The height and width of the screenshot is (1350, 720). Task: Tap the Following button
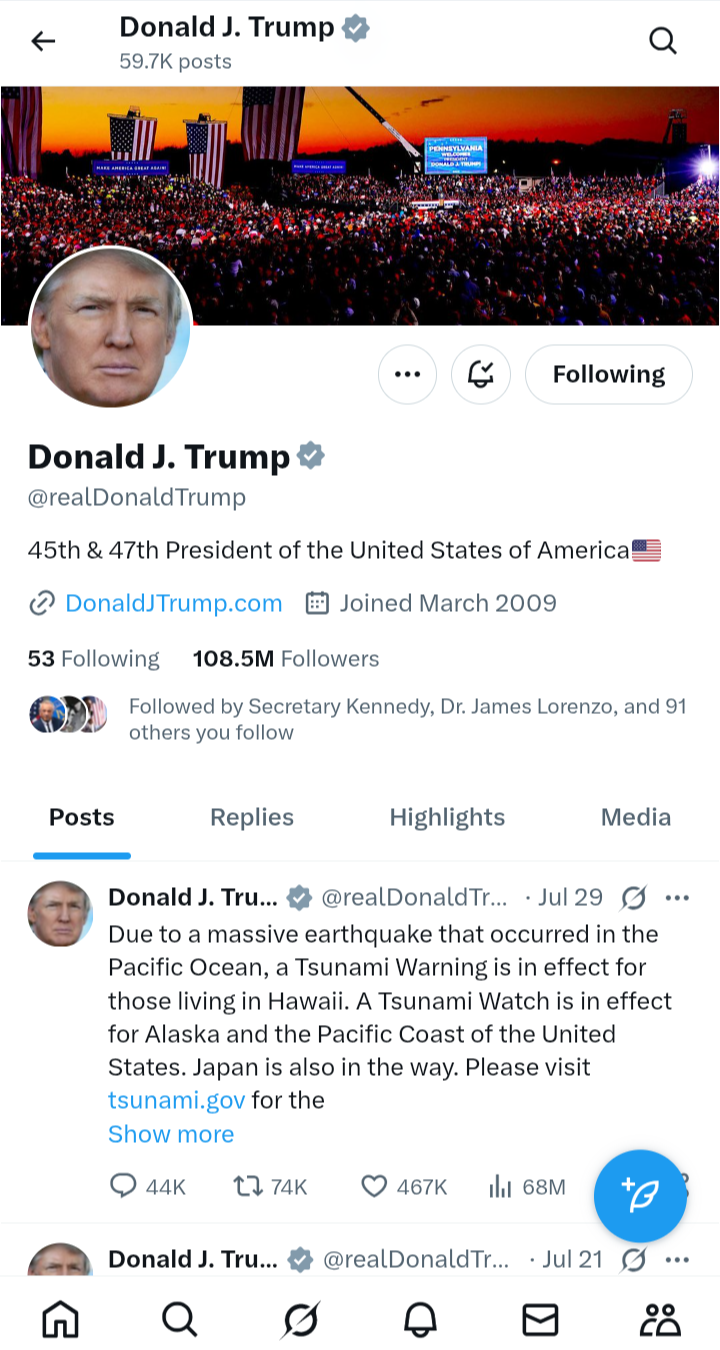tap(608, 374)
